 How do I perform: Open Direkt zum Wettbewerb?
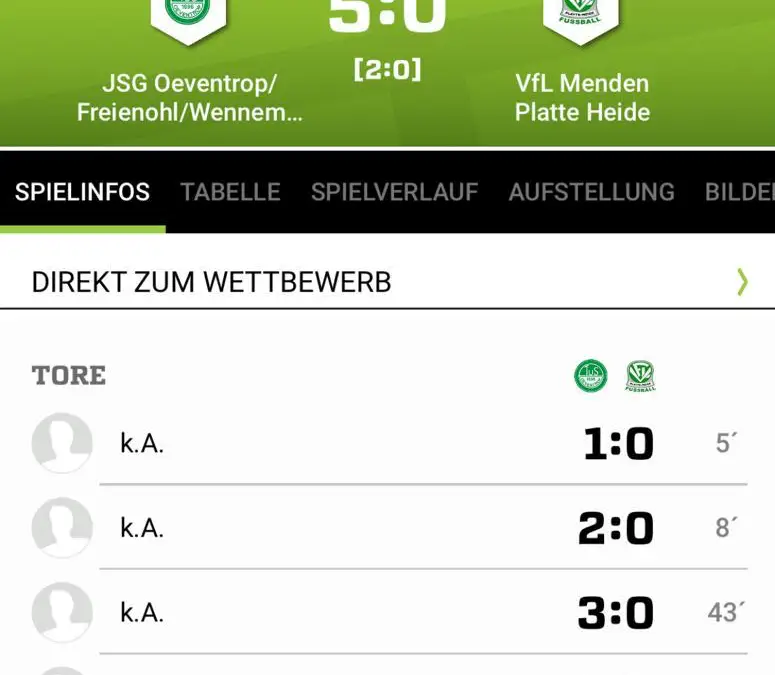point(387,282)
